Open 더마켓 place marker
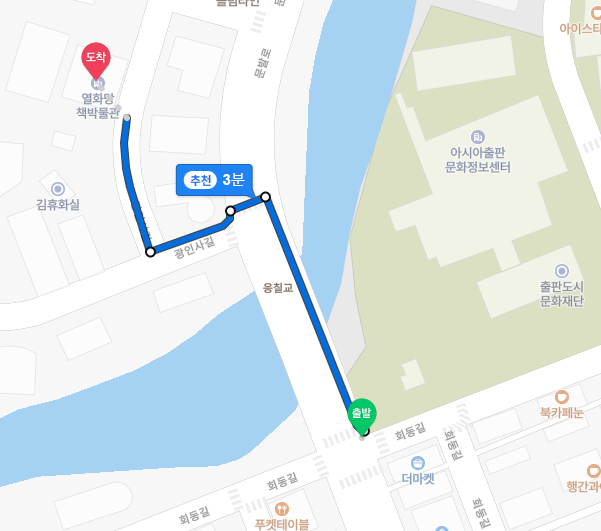Image resolution: width=601 pixels, height=531 pixels. (x=417, y=463)
